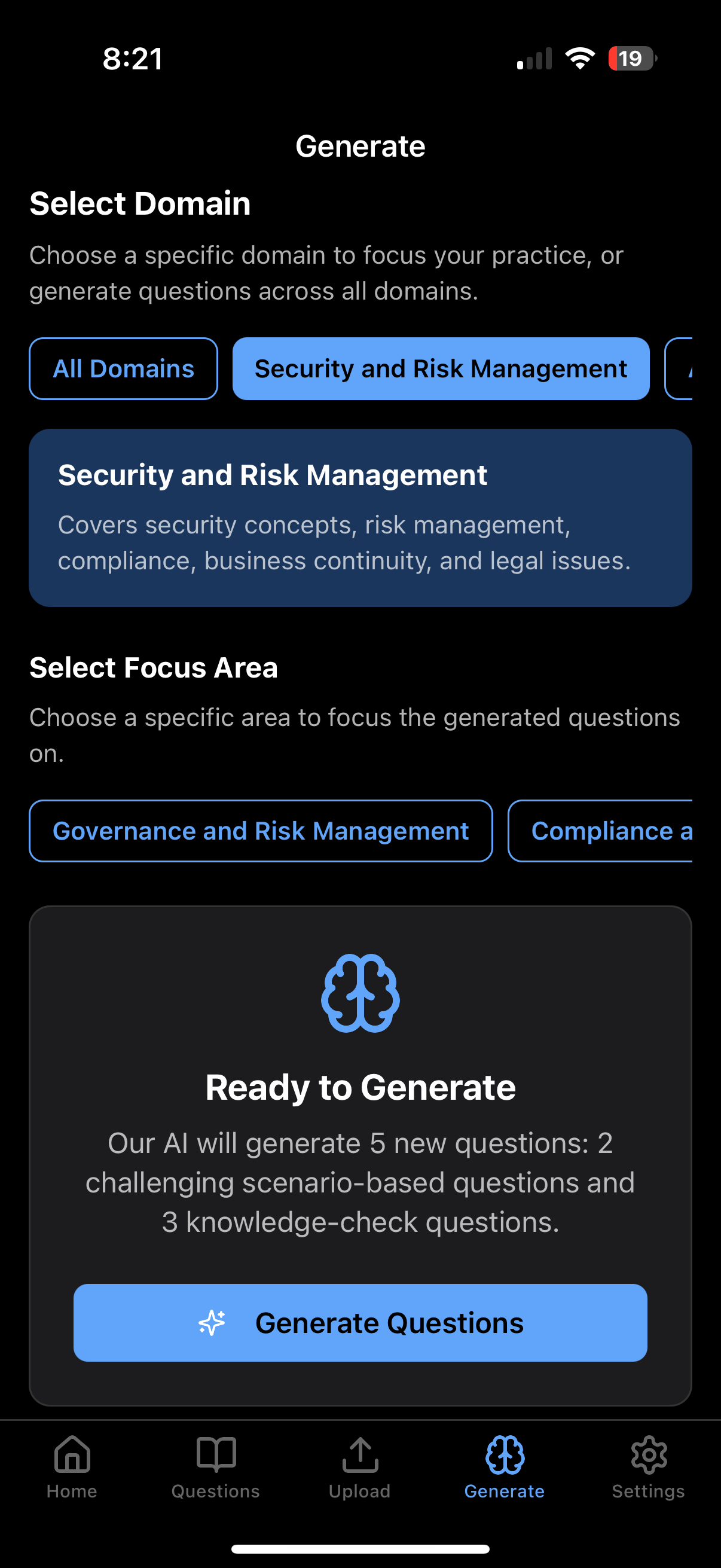Tap the Generate Questions button

360,1322
